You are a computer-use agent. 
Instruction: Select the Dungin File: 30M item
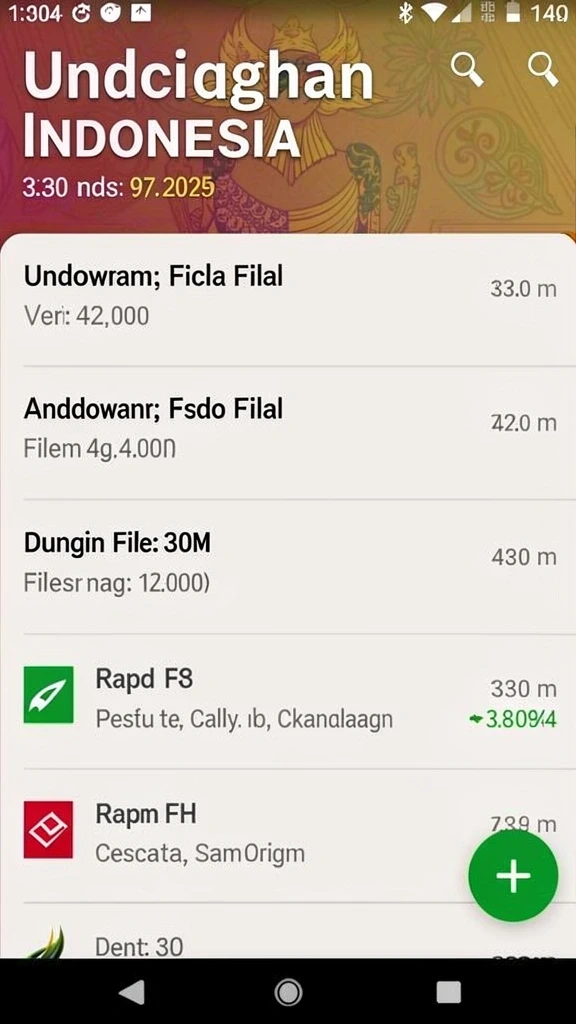[x=288, y=566]
